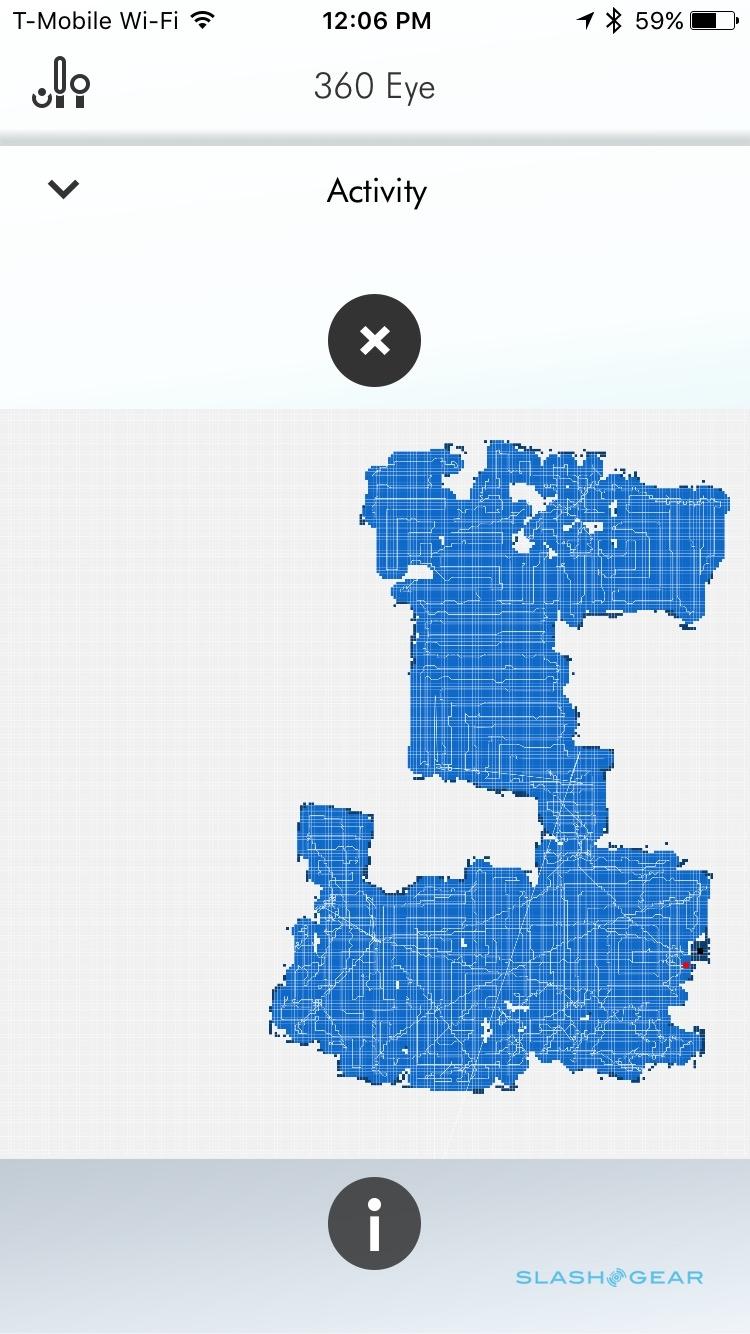Open the Dyson machines menu icon

point(61,84)
